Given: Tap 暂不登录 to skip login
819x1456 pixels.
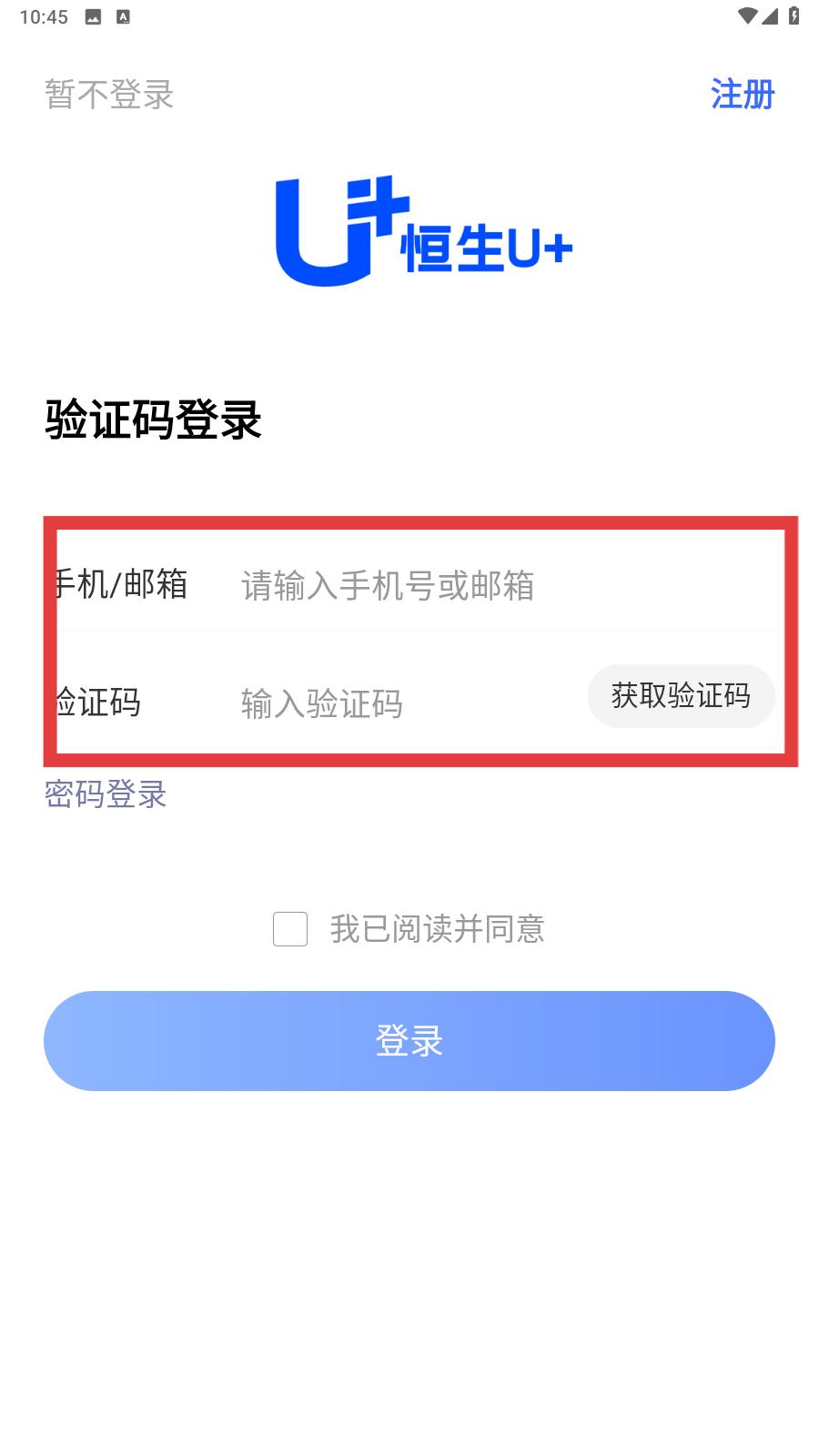Looking at the screenshot, I should tap(109, 95).
